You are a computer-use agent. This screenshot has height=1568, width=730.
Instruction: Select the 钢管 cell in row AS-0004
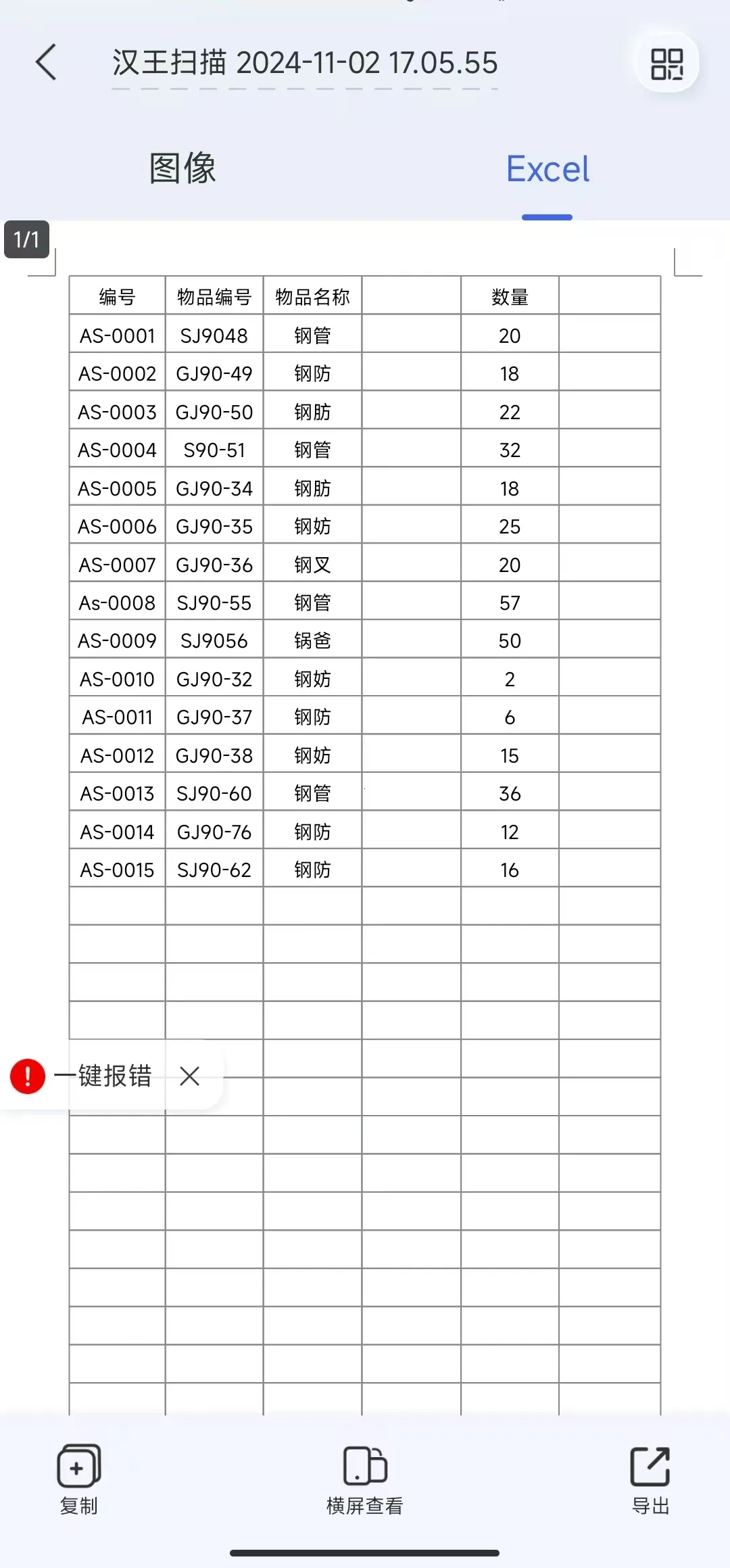coord(312,449)
